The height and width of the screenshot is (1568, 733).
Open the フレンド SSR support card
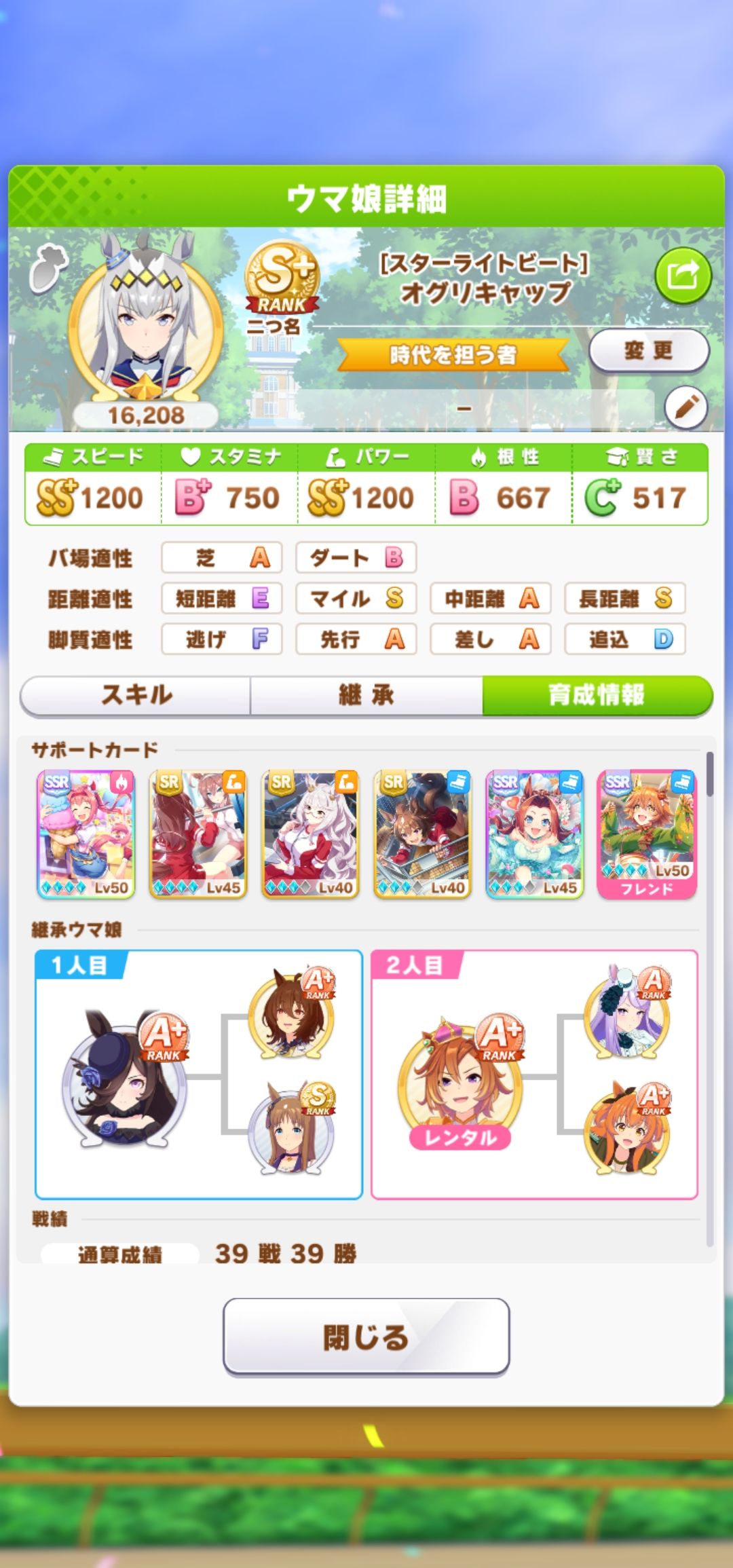(647, 834)
